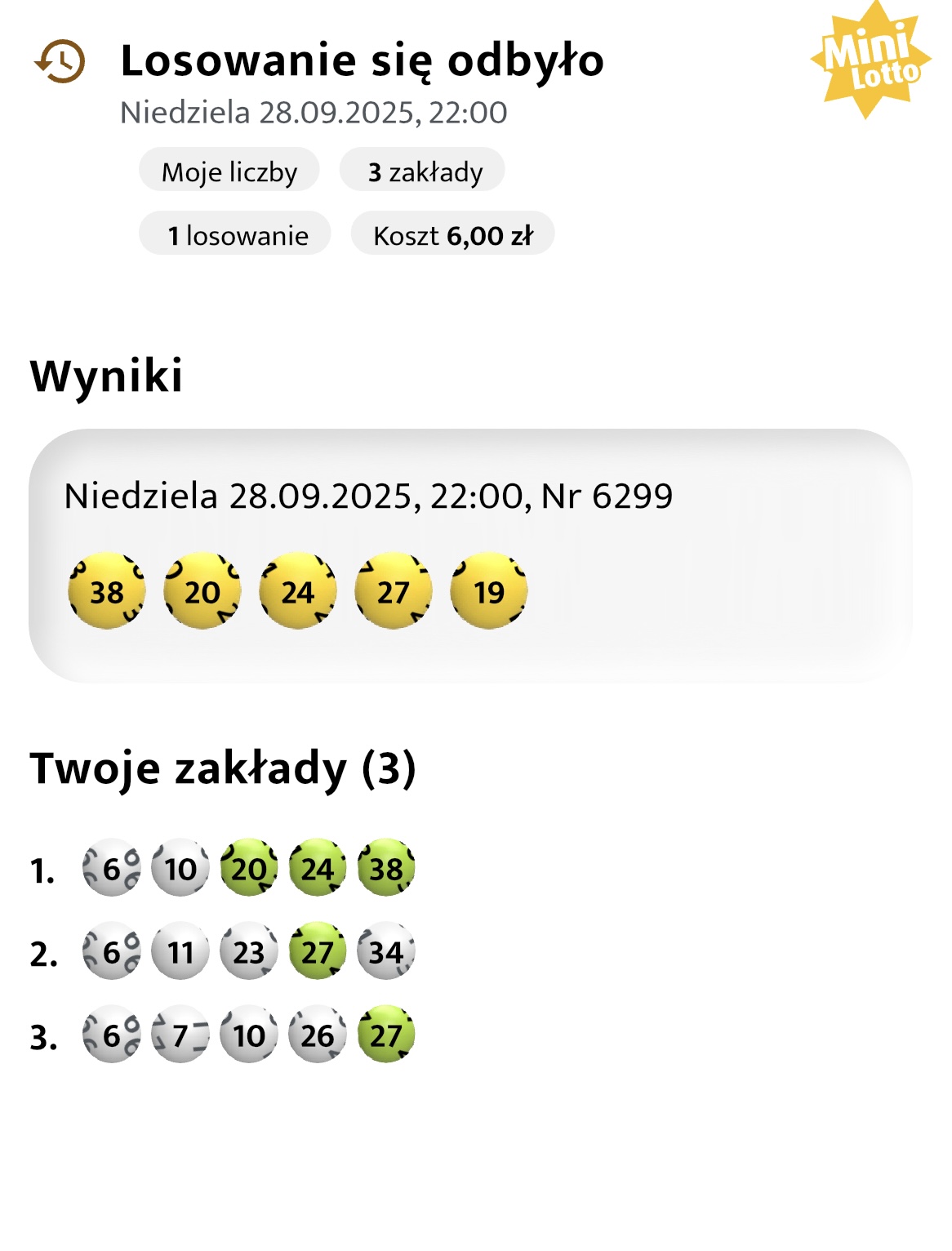Tap the Moje liczby chip
This screenshot has width=952, height=1251.
229,171
